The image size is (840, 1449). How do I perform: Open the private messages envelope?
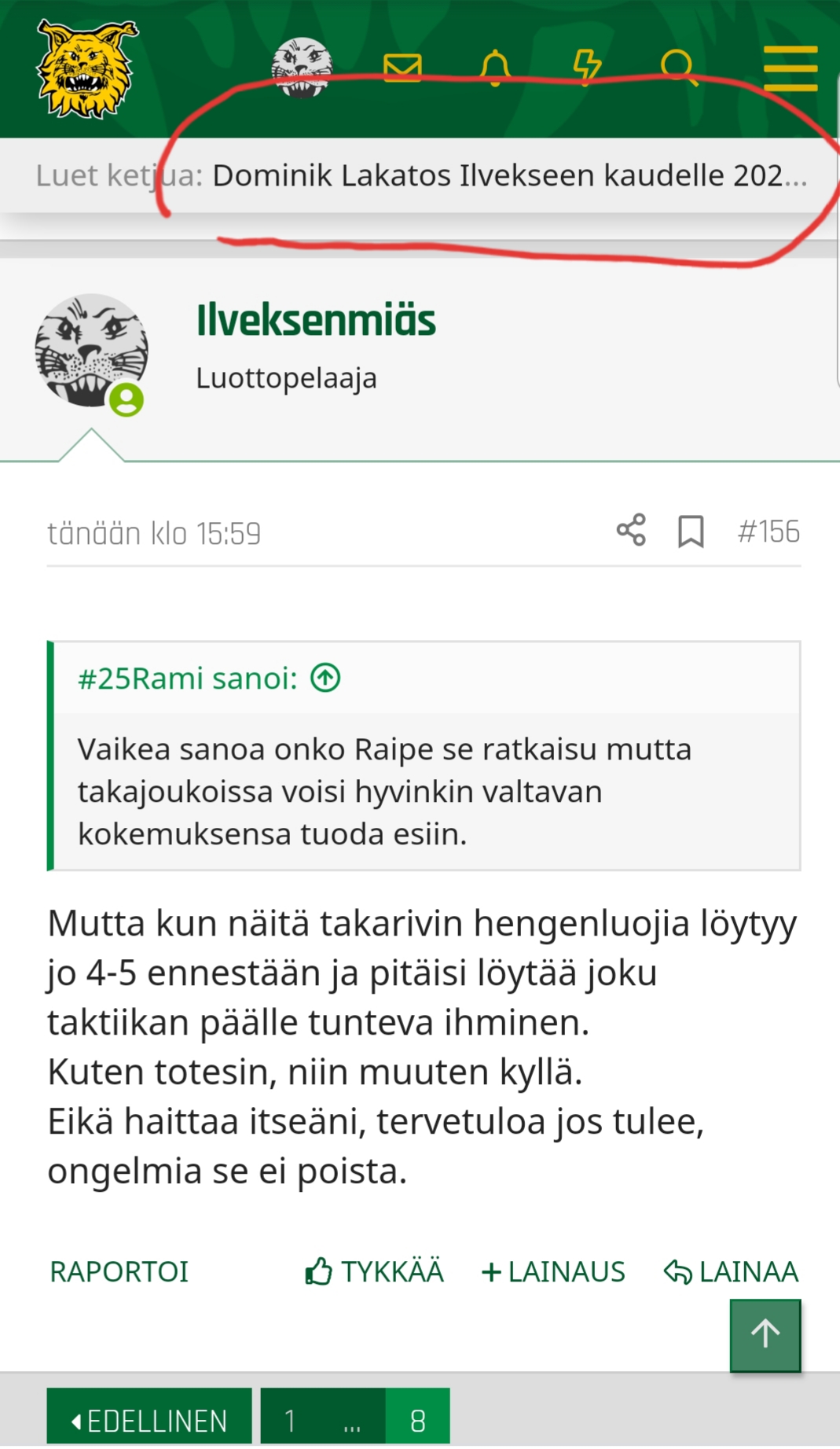(x=402, y=68)
